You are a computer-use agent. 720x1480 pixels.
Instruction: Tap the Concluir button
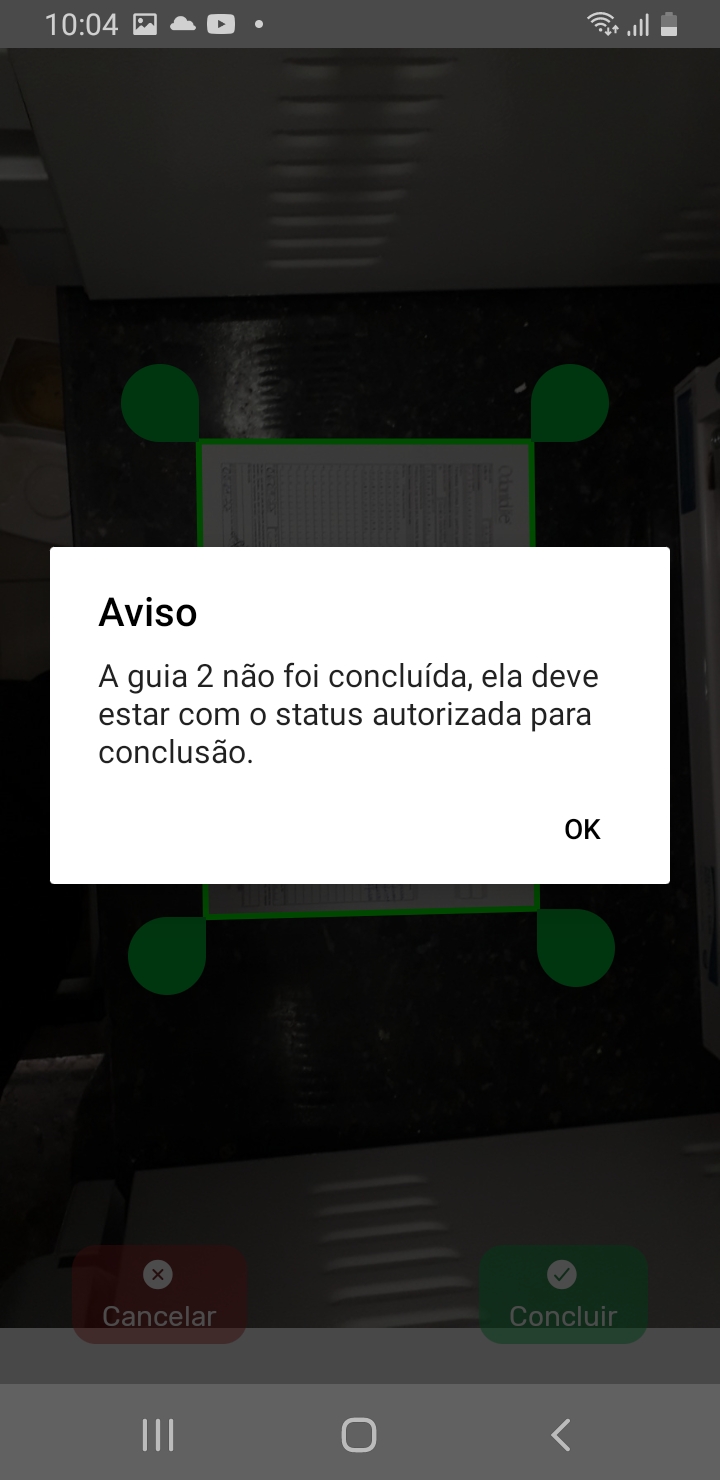[562, 1294]
